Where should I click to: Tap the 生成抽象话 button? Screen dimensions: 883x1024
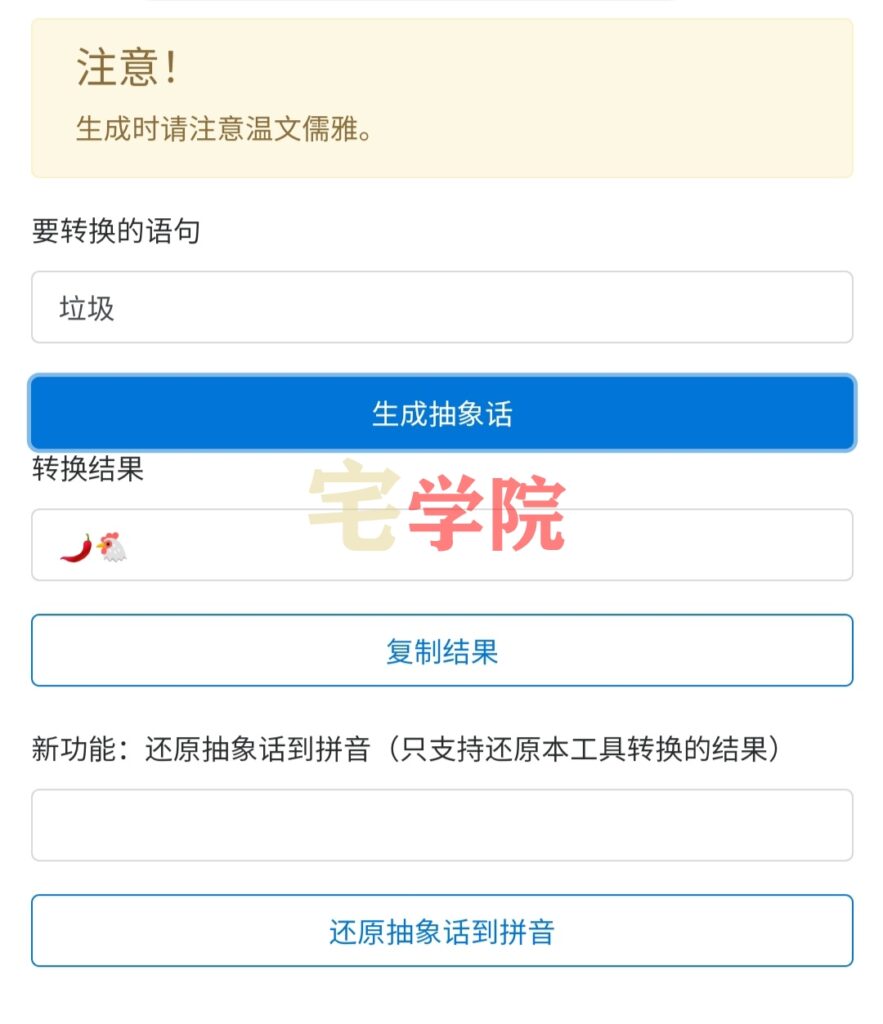[x=441, y=413]
